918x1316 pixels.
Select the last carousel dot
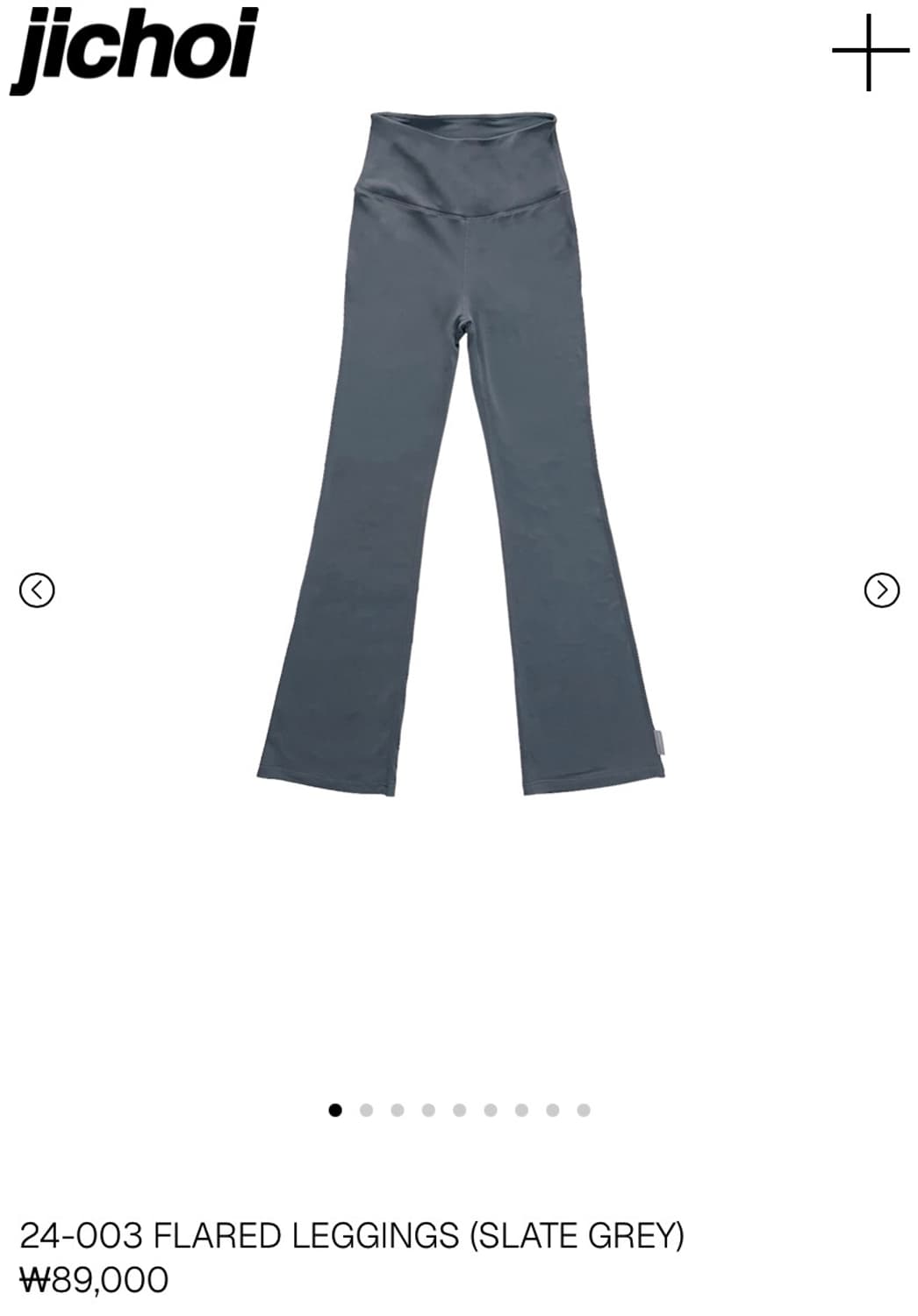click(x=582, y=1109)
